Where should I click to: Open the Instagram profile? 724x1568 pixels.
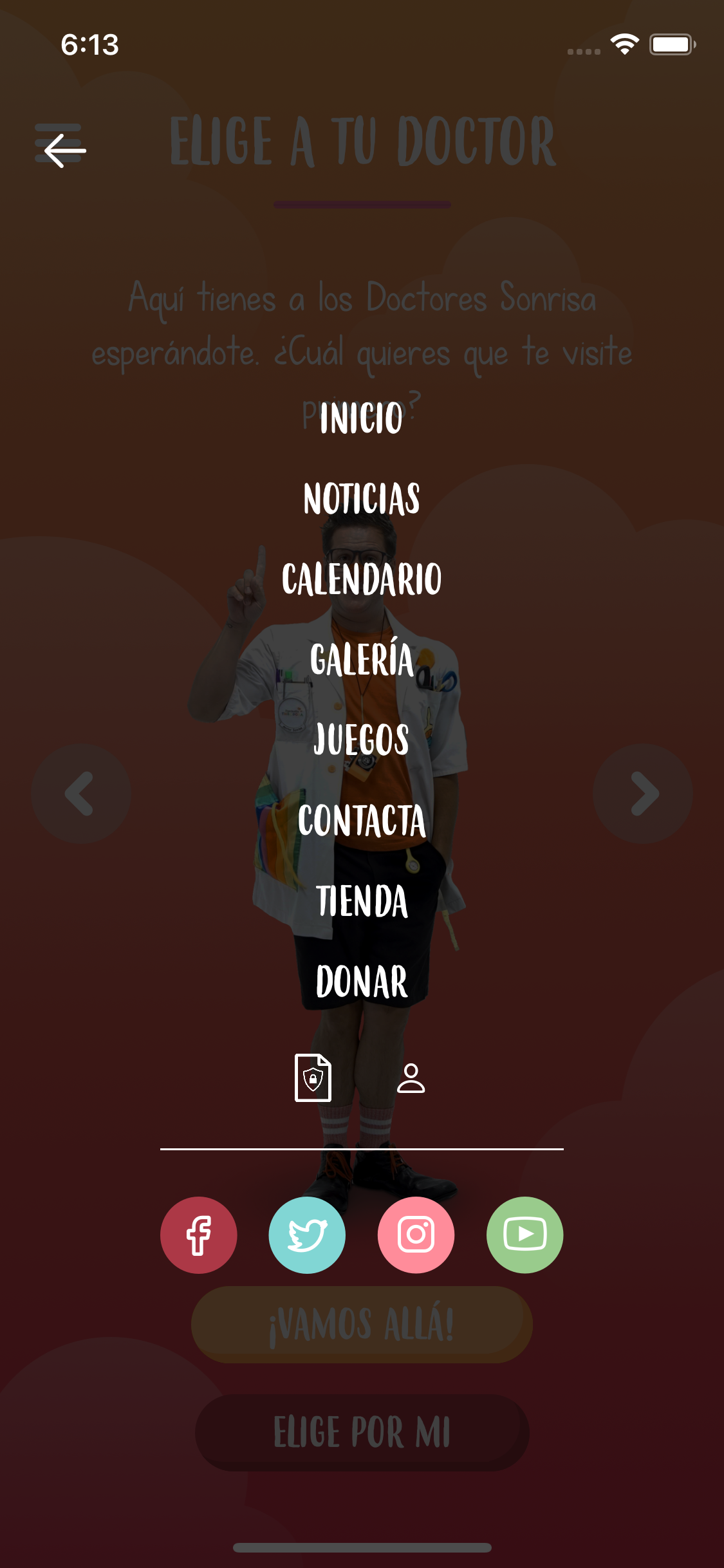tap(416, 1235)
